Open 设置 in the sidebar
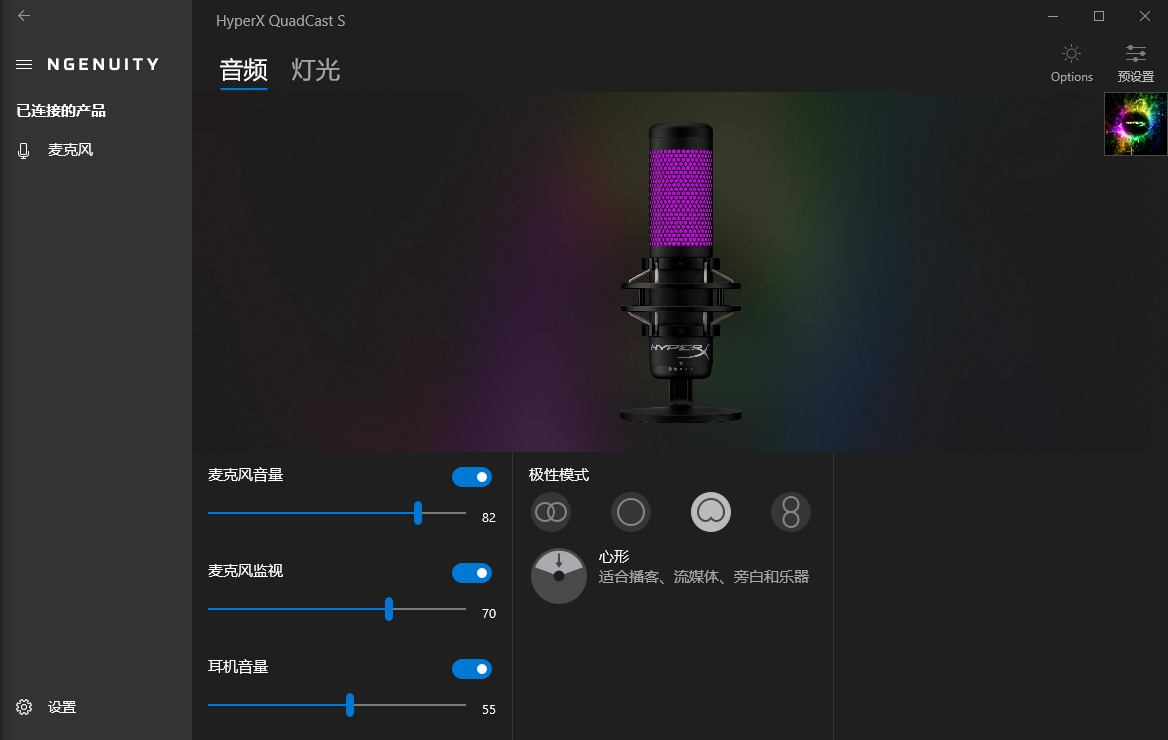Image resolution: width=1168 pixels, height=740 pixels. tap(61, 707)
